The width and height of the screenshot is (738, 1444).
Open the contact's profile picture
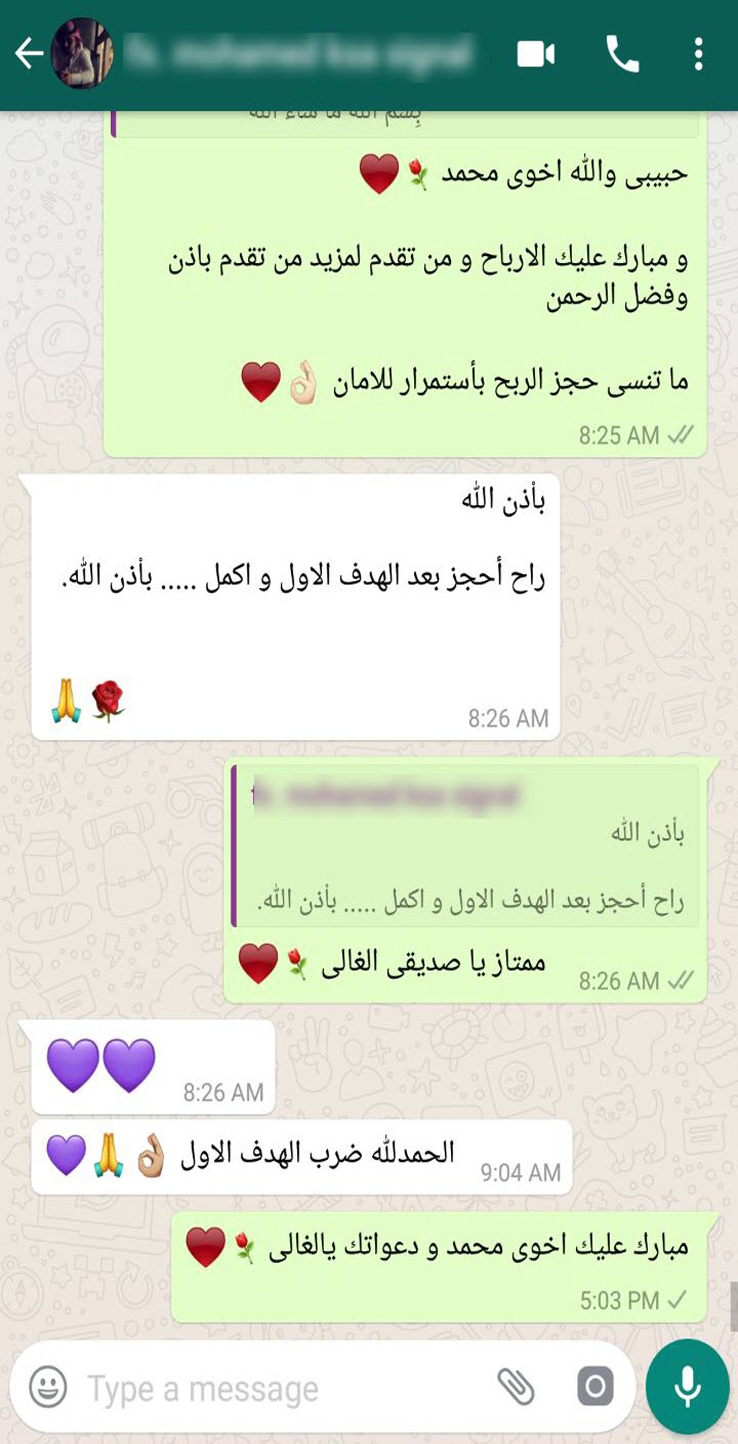point(82,54)
